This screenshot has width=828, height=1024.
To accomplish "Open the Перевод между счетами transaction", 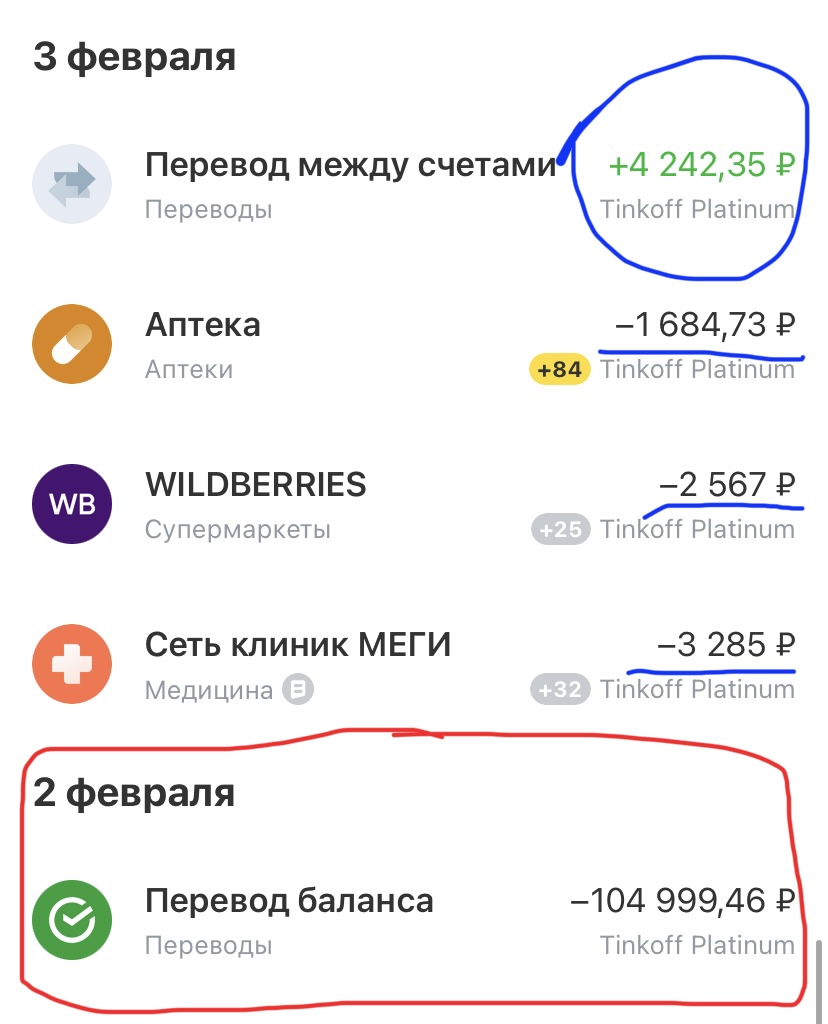I will [349, 166].
